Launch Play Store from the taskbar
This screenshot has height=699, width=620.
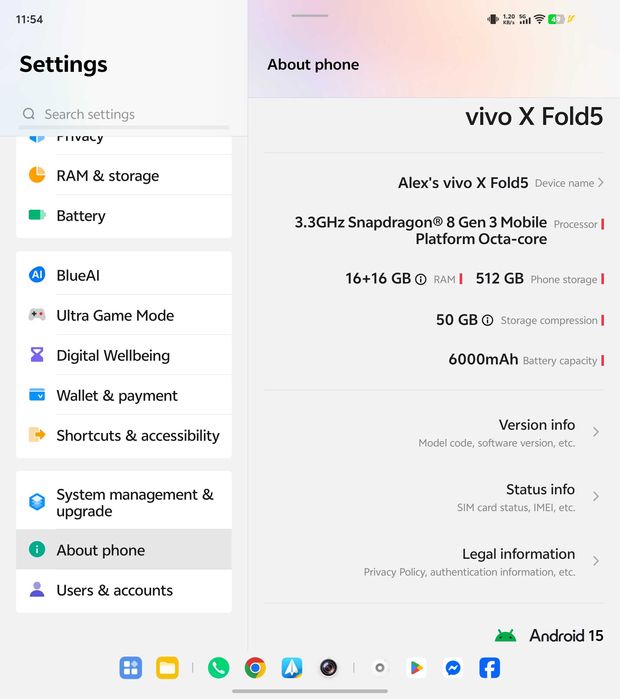click(417, 668)
